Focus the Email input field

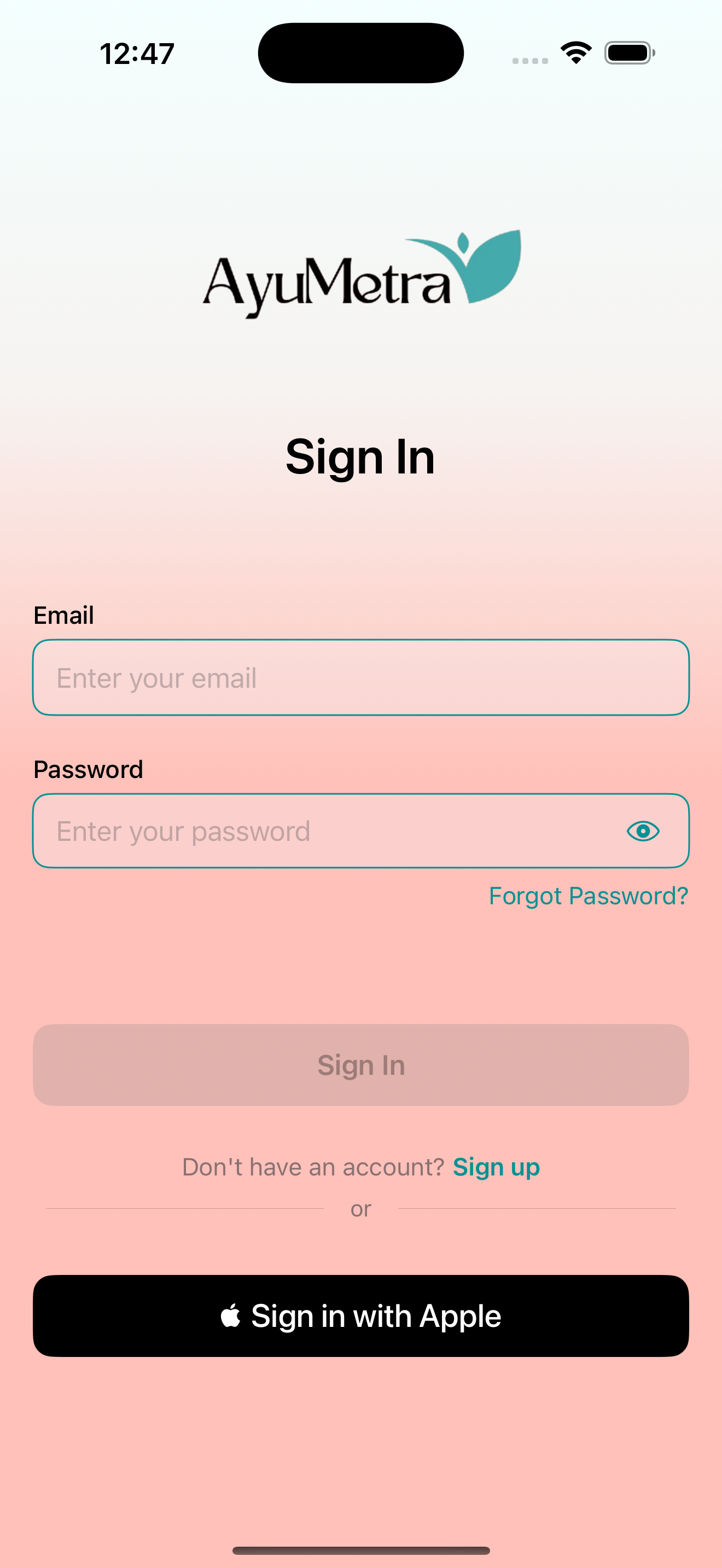(x=360, y=677)
